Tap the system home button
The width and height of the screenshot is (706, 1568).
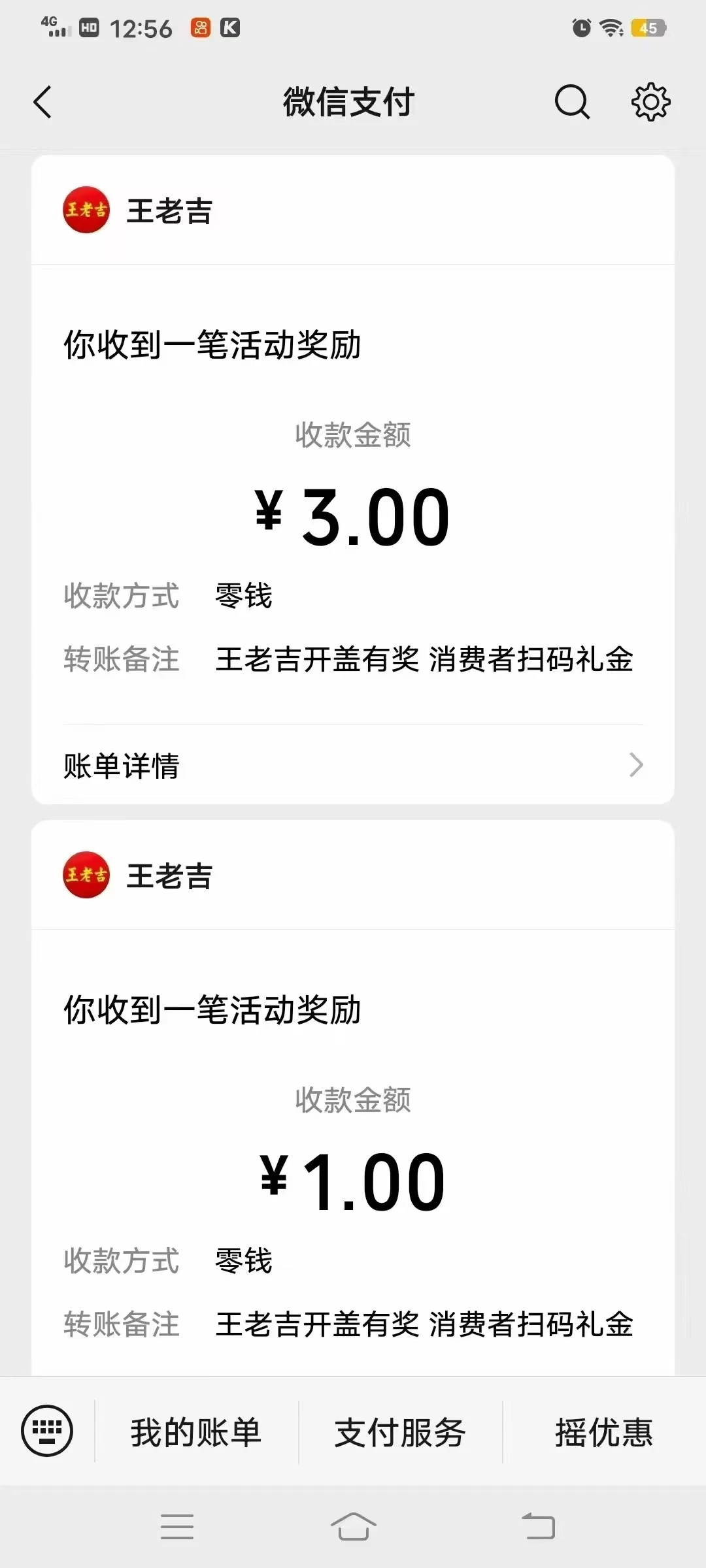353,1527
